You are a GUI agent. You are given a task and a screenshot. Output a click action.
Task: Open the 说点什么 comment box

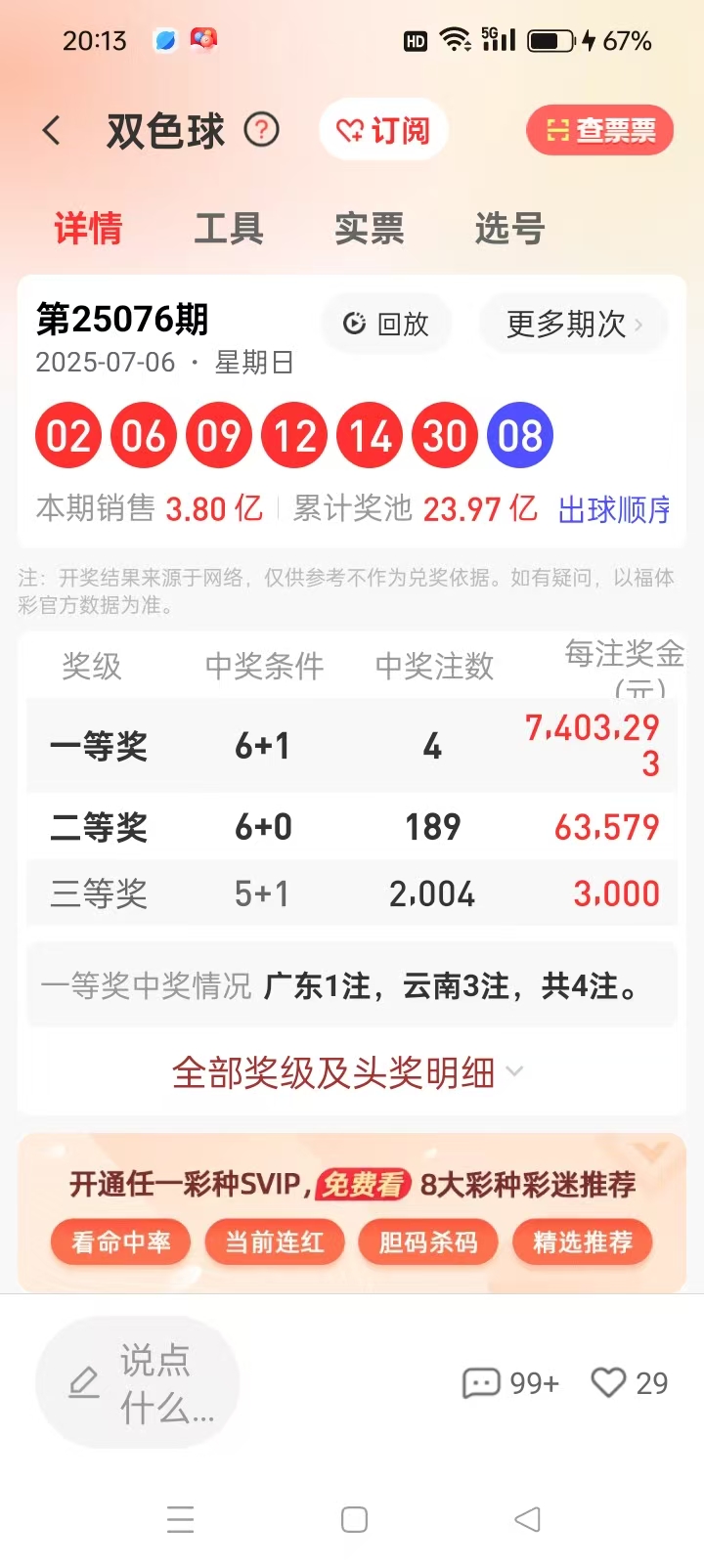coord(138,1383)
